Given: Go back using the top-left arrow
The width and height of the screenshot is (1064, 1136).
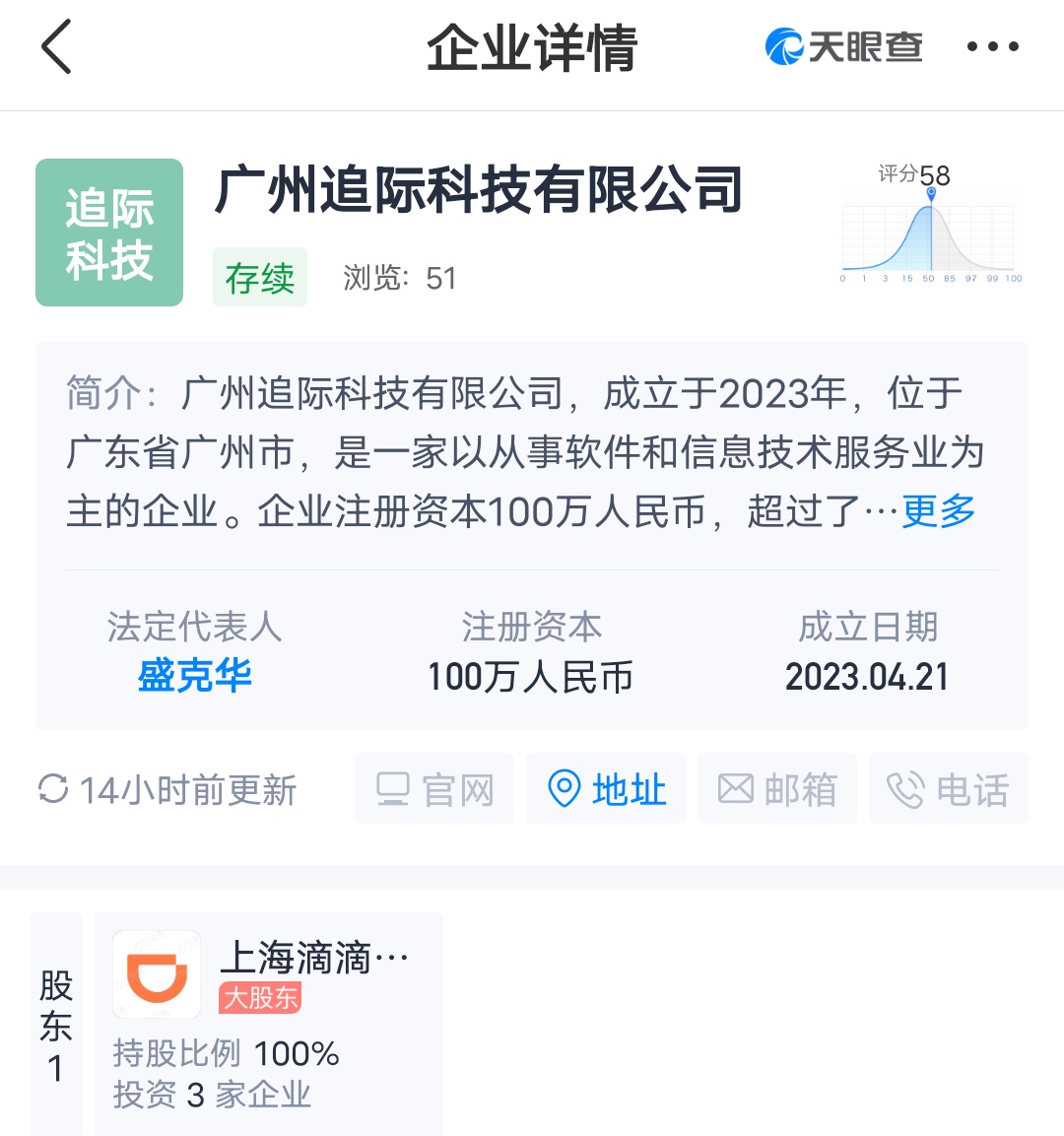Looking at the screenshot, I should (57, 46).
